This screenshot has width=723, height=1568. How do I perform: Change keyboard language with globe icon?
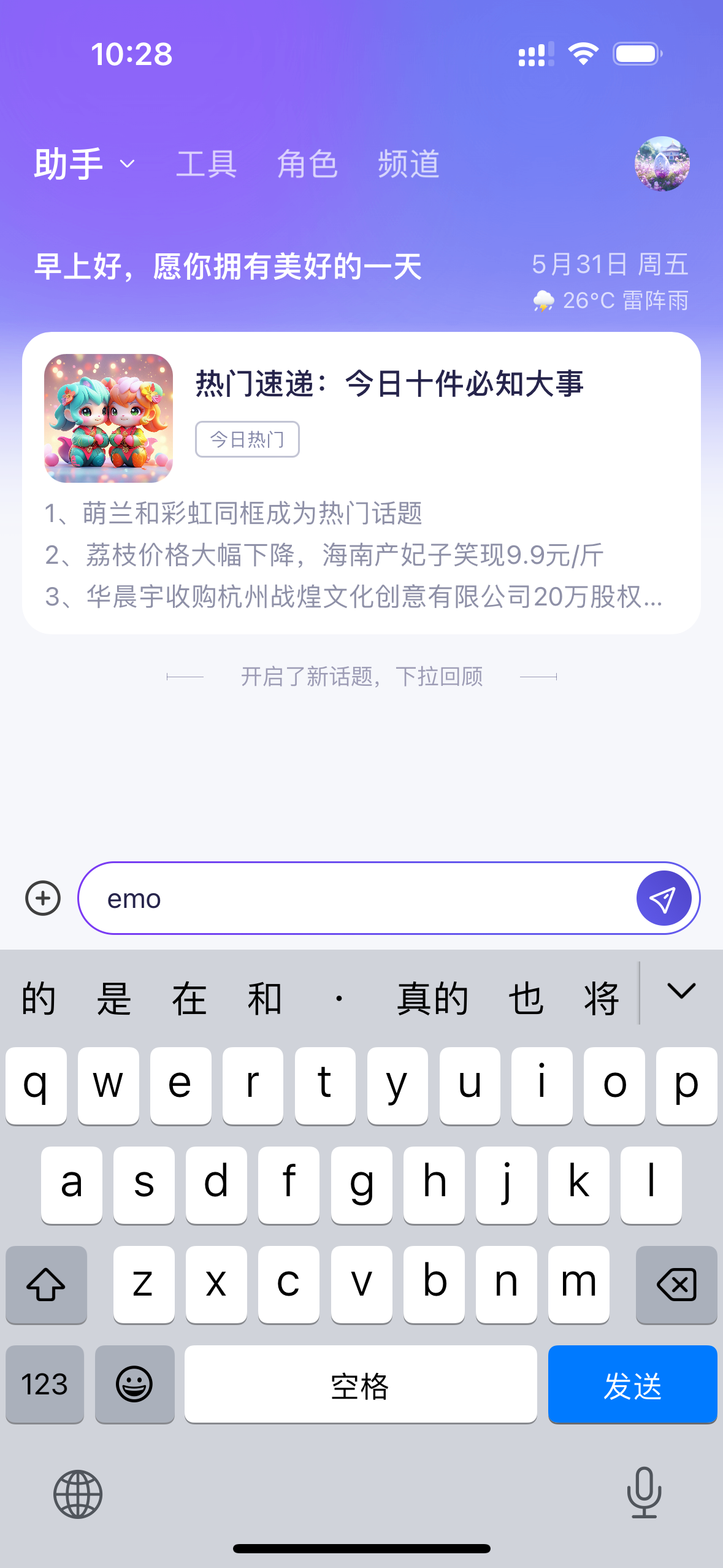[x=78, y=1494]
